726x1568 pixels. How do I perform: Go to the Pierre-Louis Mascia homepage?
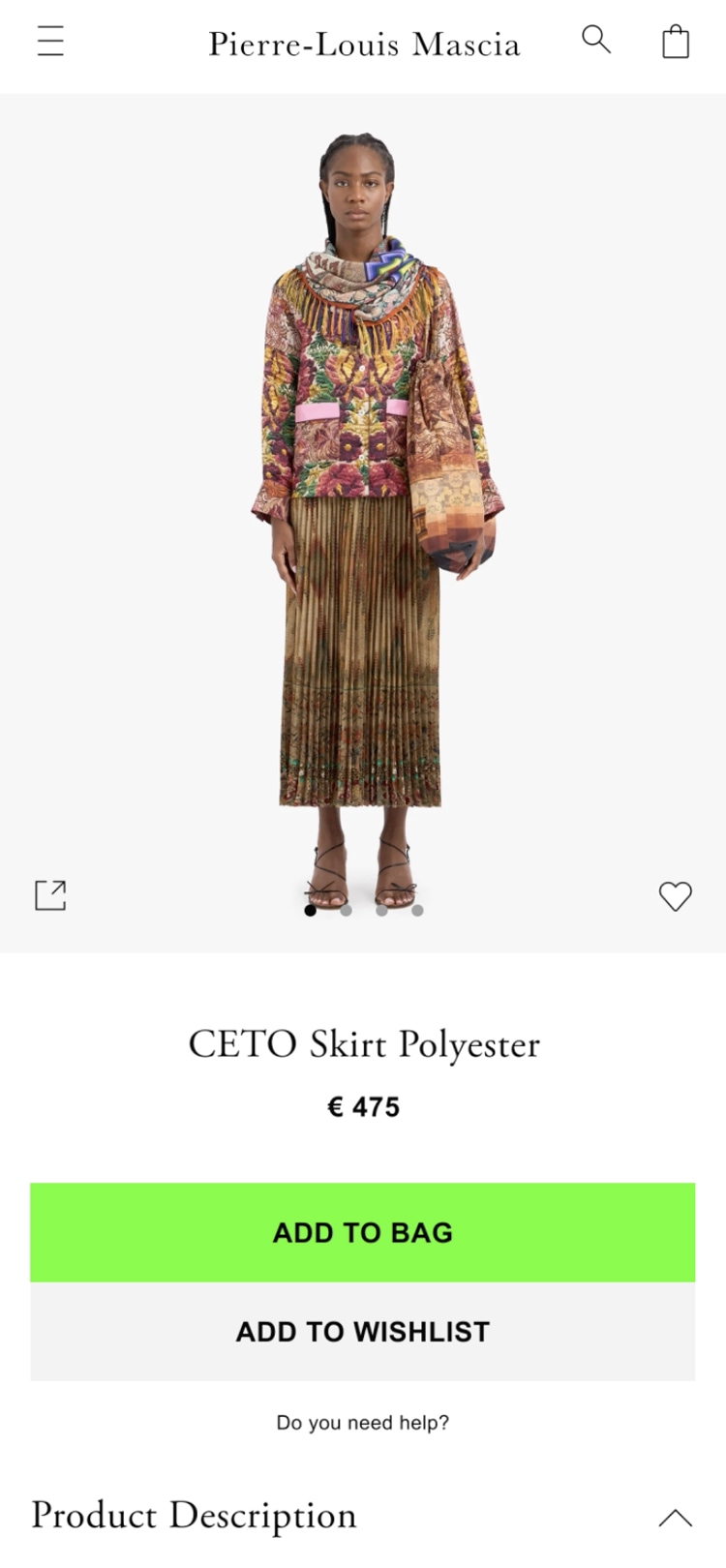pos(364,45)
